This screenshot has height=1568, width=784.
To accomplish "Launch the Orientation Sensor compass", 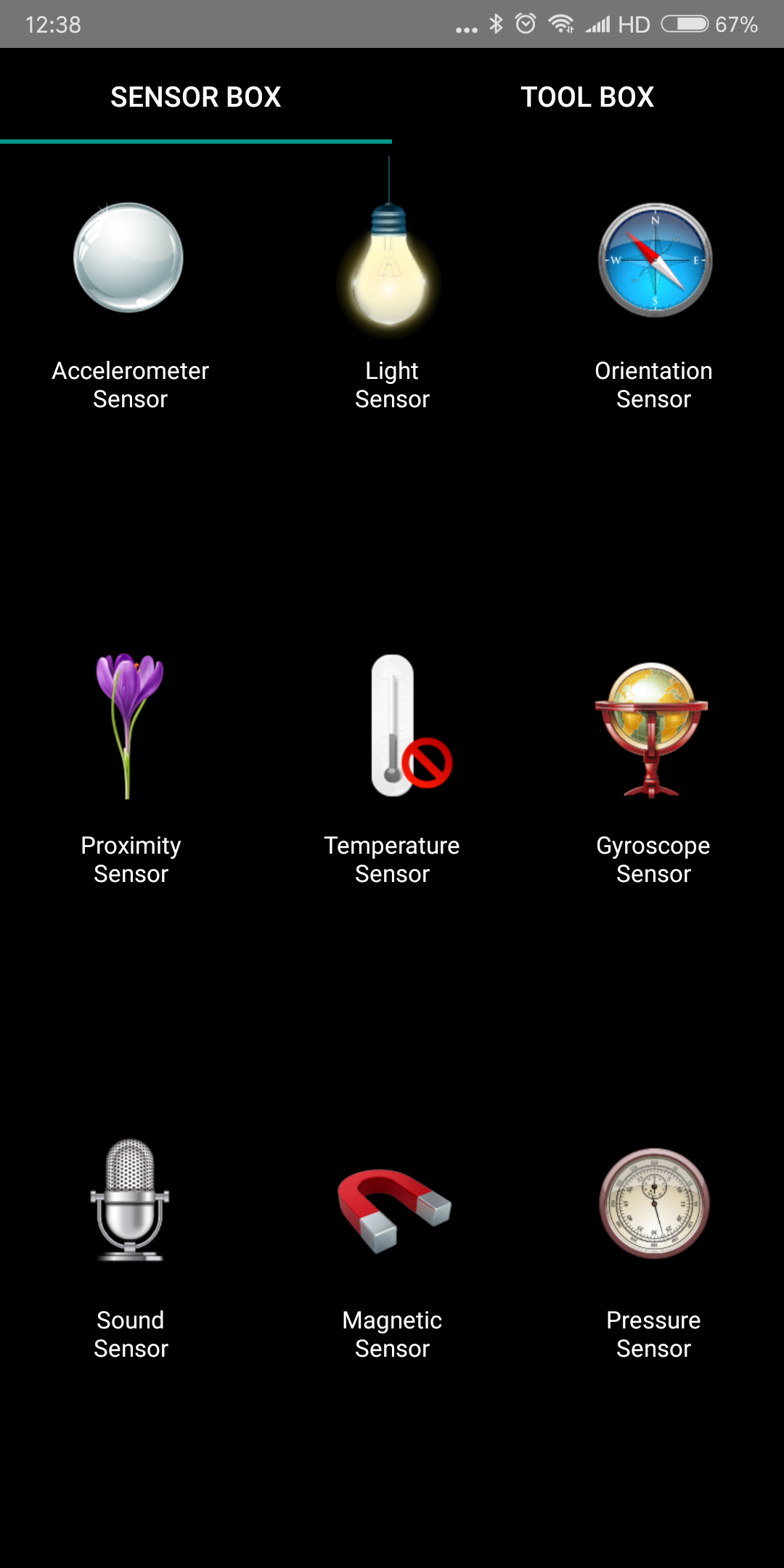I will pyautogui.click(x=655, y=260).
